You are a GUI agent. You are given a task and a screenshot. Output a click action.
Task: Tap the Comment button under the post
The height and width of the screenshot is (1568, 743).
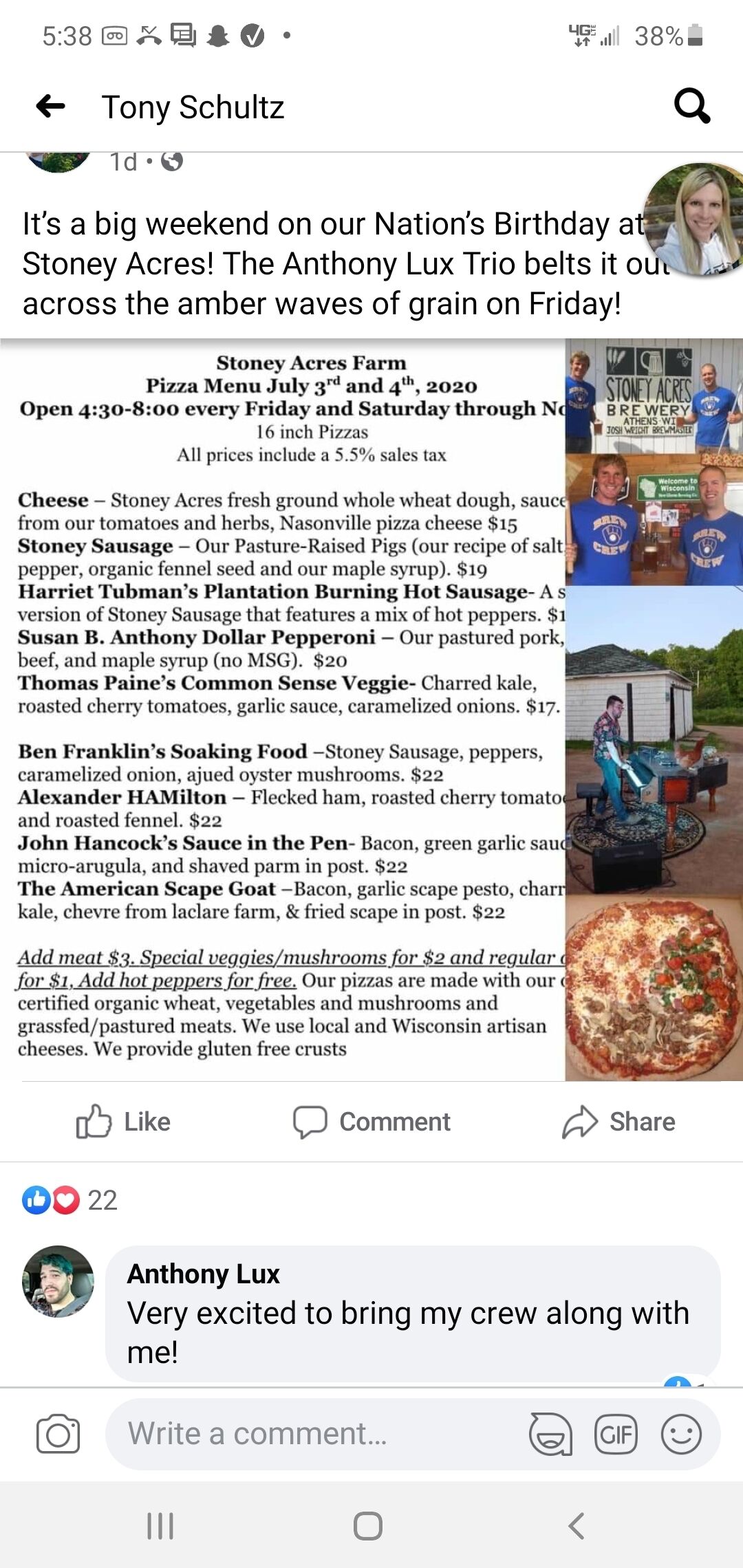click(371, 1122)
